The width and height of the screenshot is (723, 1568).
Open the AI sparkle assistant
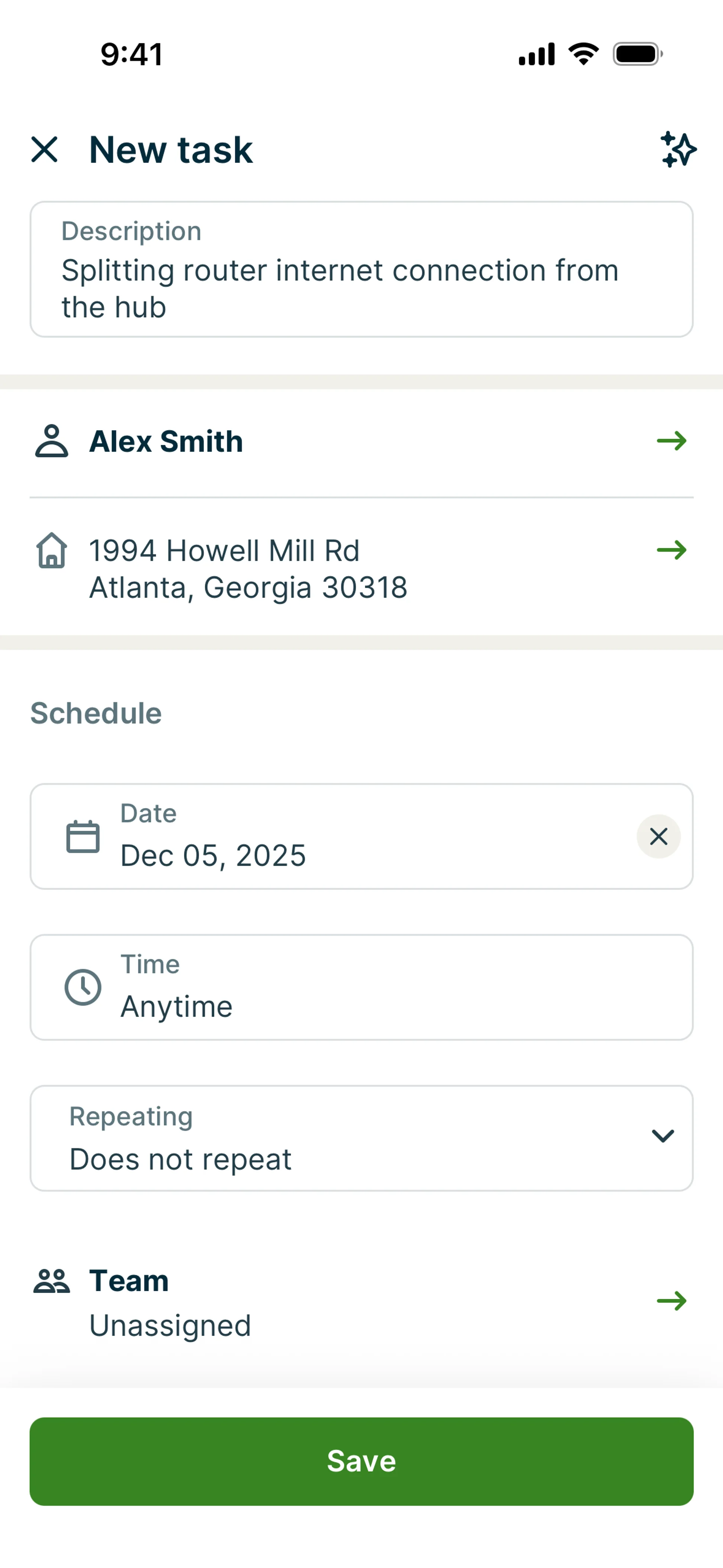click(678, 150)
